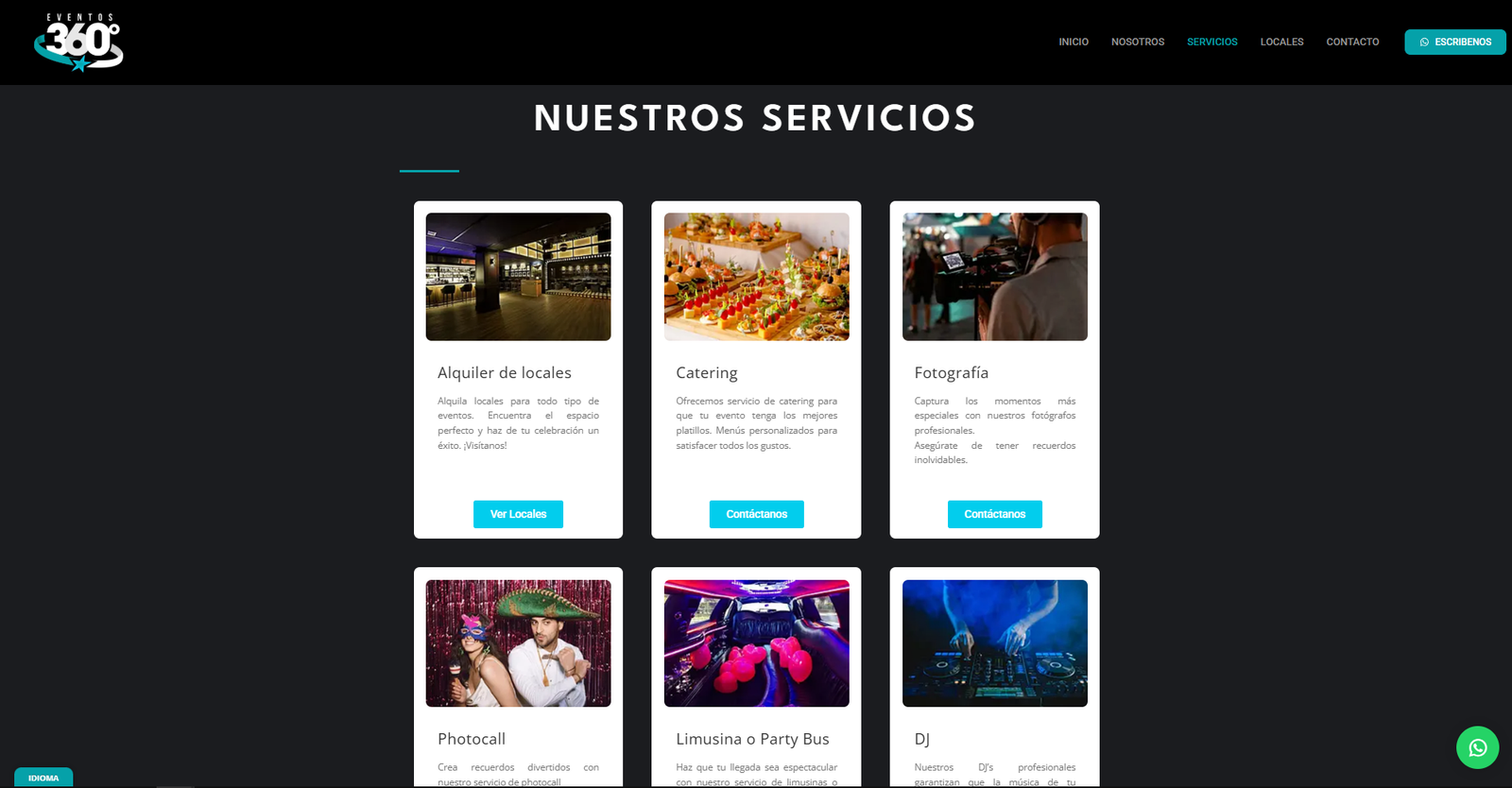Viewport: 1512px width, 788px height.
Task: Tap Ver Locales under Alquiler de locales
Action: pos(518,514)
